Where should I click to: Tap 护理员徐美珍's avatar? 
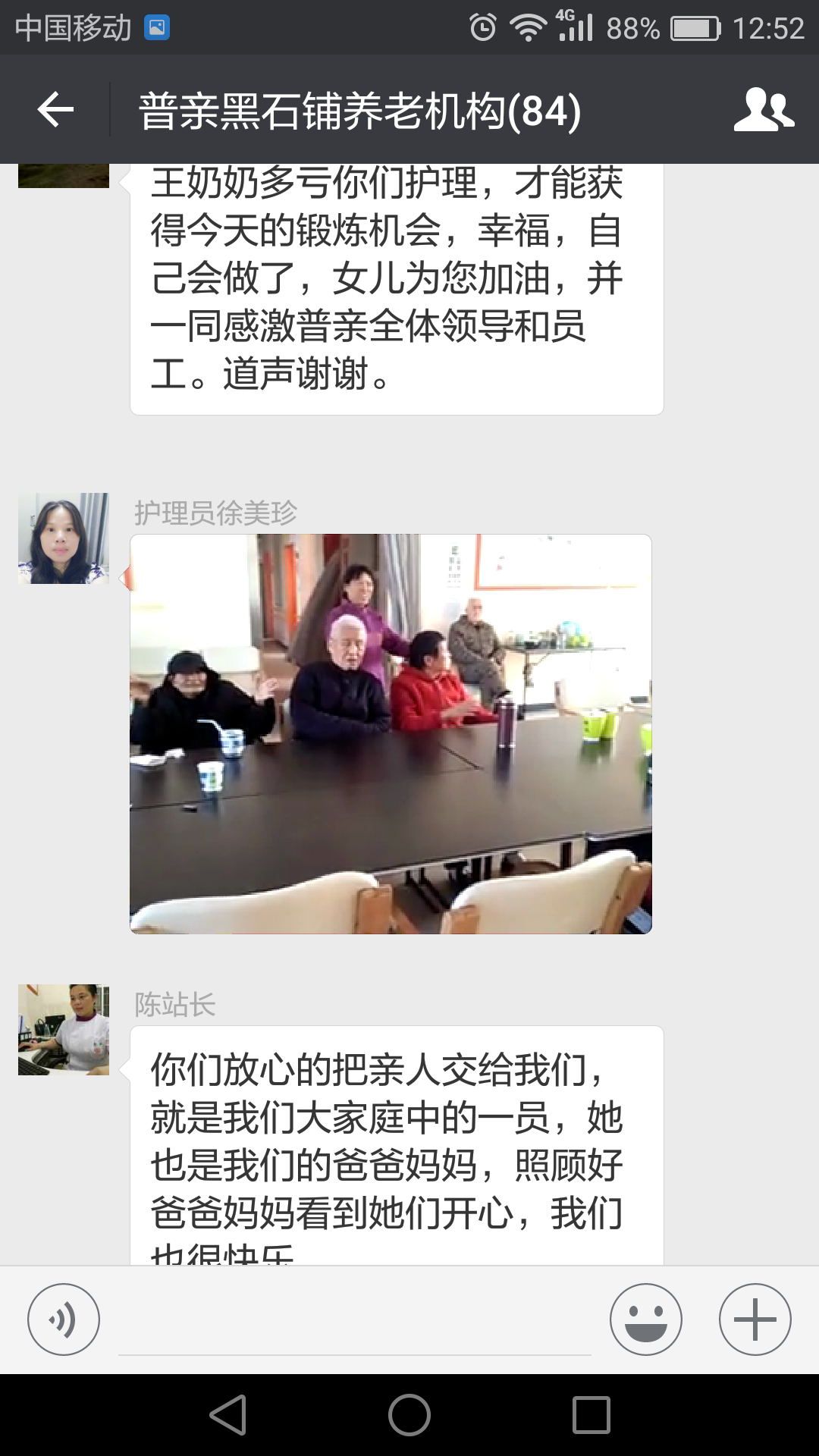tap(64, 538)
